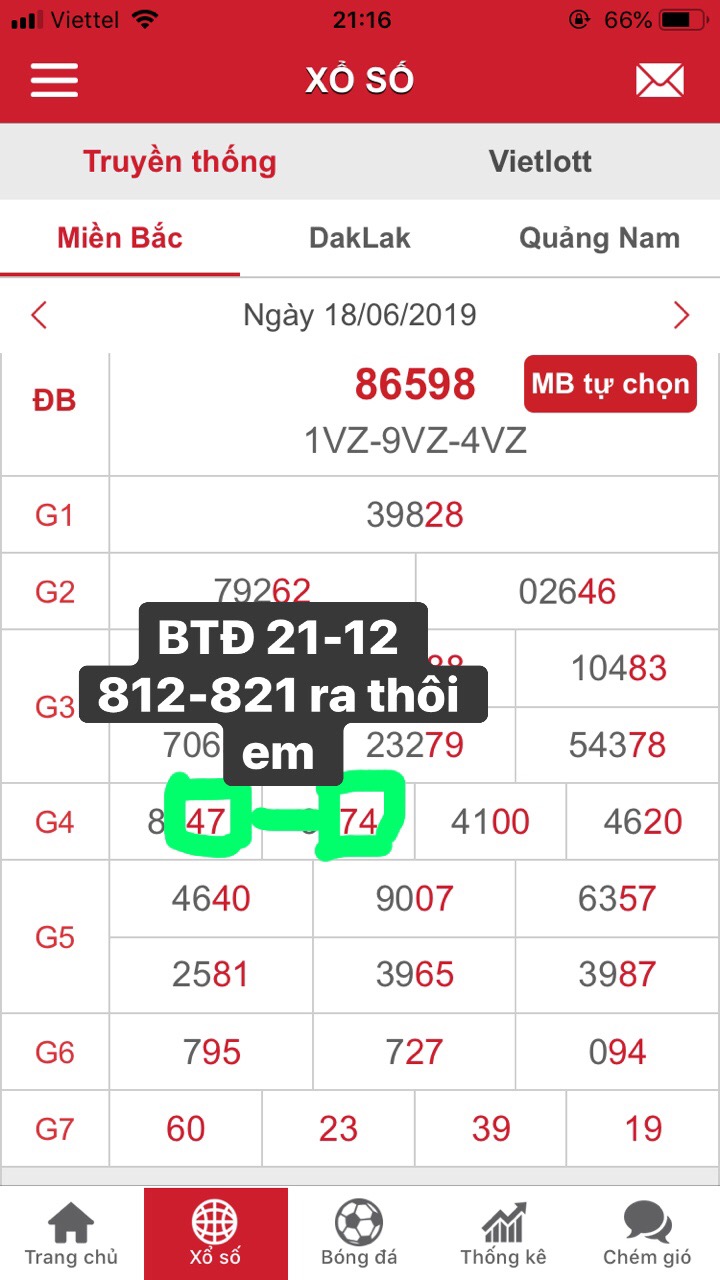Go to the next day's results

click(681, 316)
